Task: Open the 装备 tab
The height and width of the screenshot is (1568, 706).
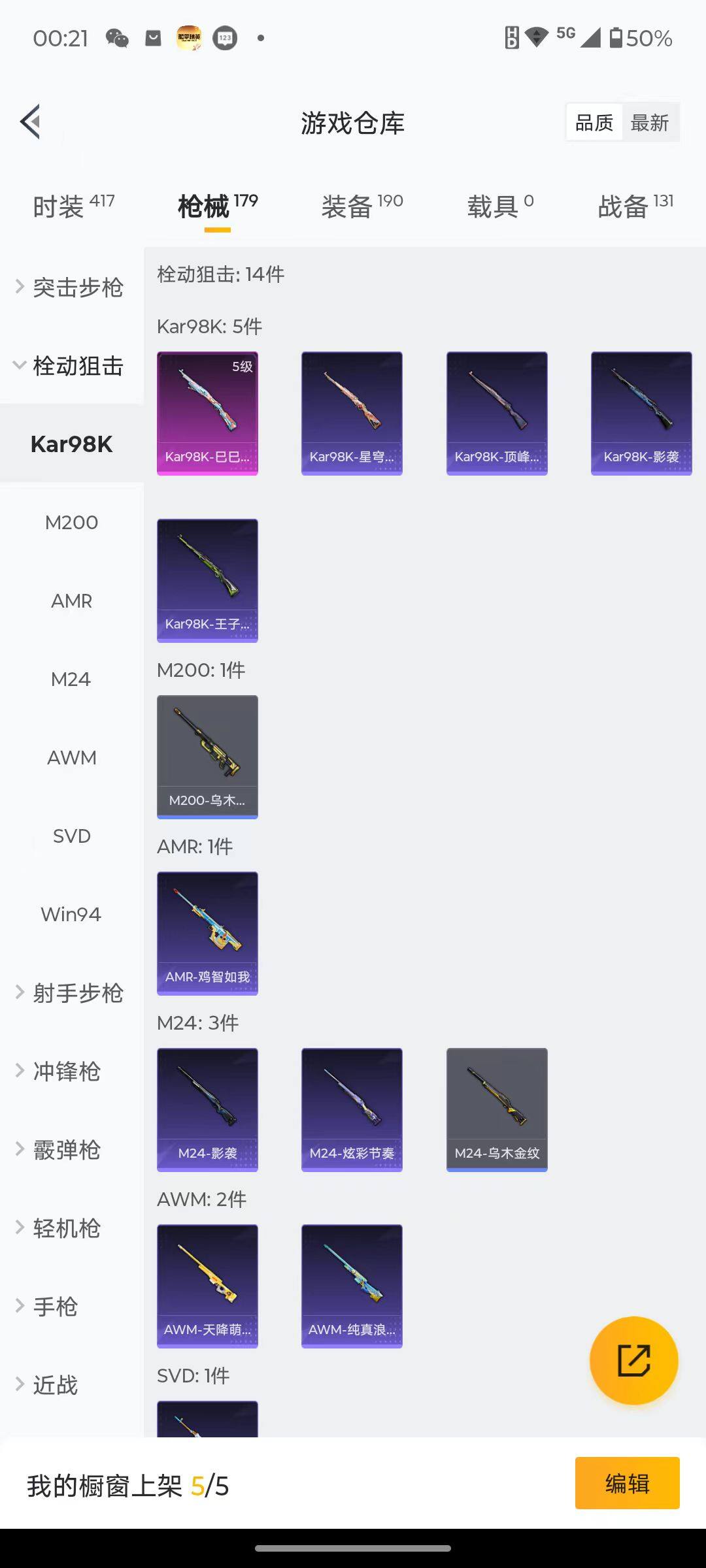Action: (361, 206)
